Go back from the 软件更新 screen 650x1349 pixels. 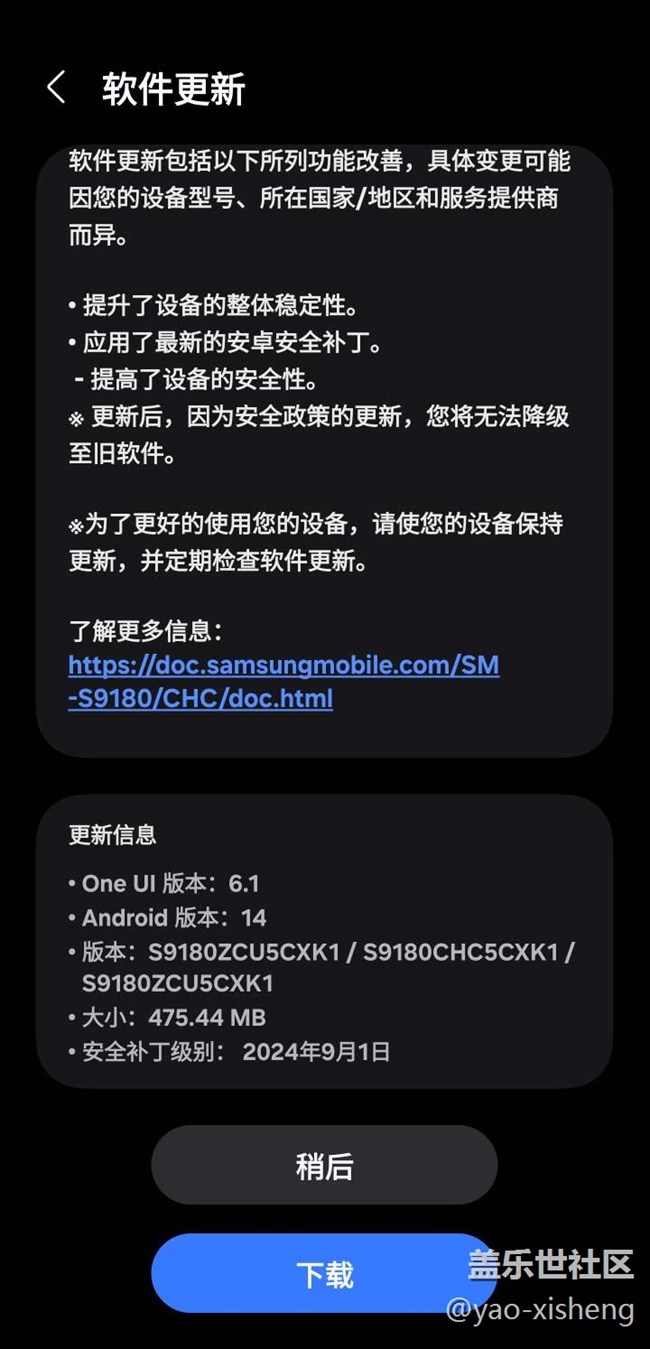point(56,88)
